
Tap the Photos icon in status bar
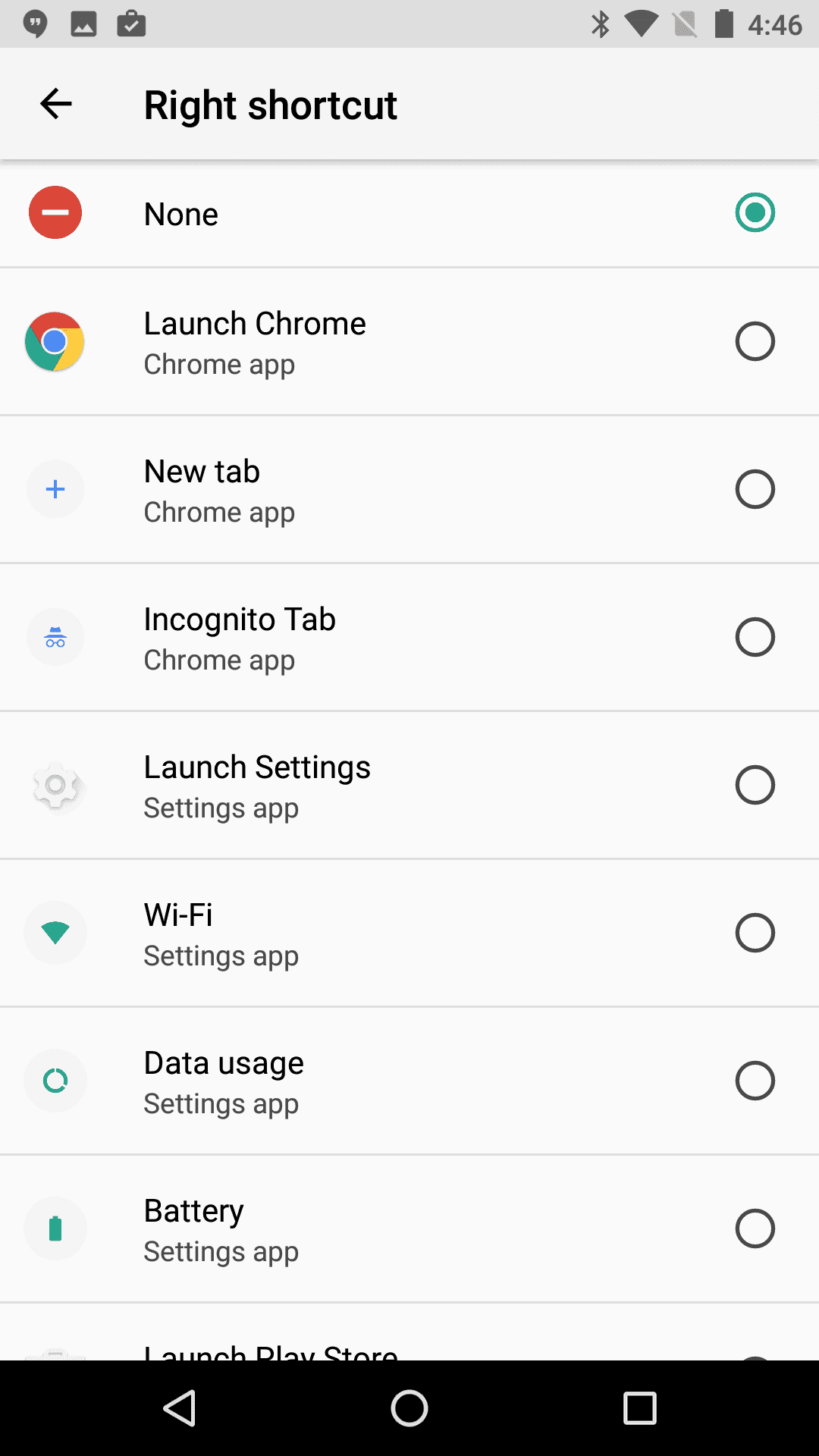click(x=83, y=24)
